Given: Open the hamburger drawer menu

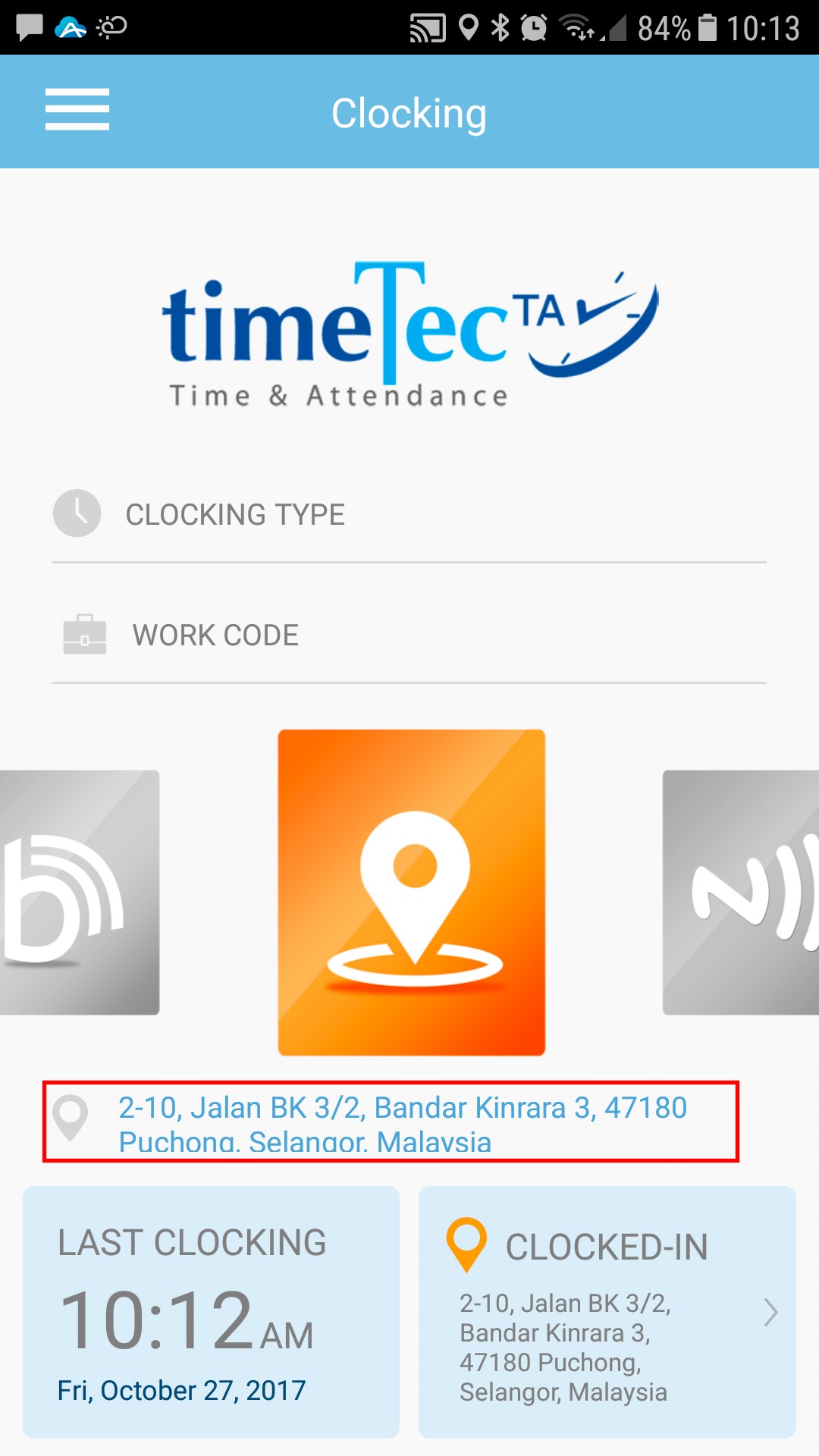Looking at the screenshot, I should click(x=77, y=110).
